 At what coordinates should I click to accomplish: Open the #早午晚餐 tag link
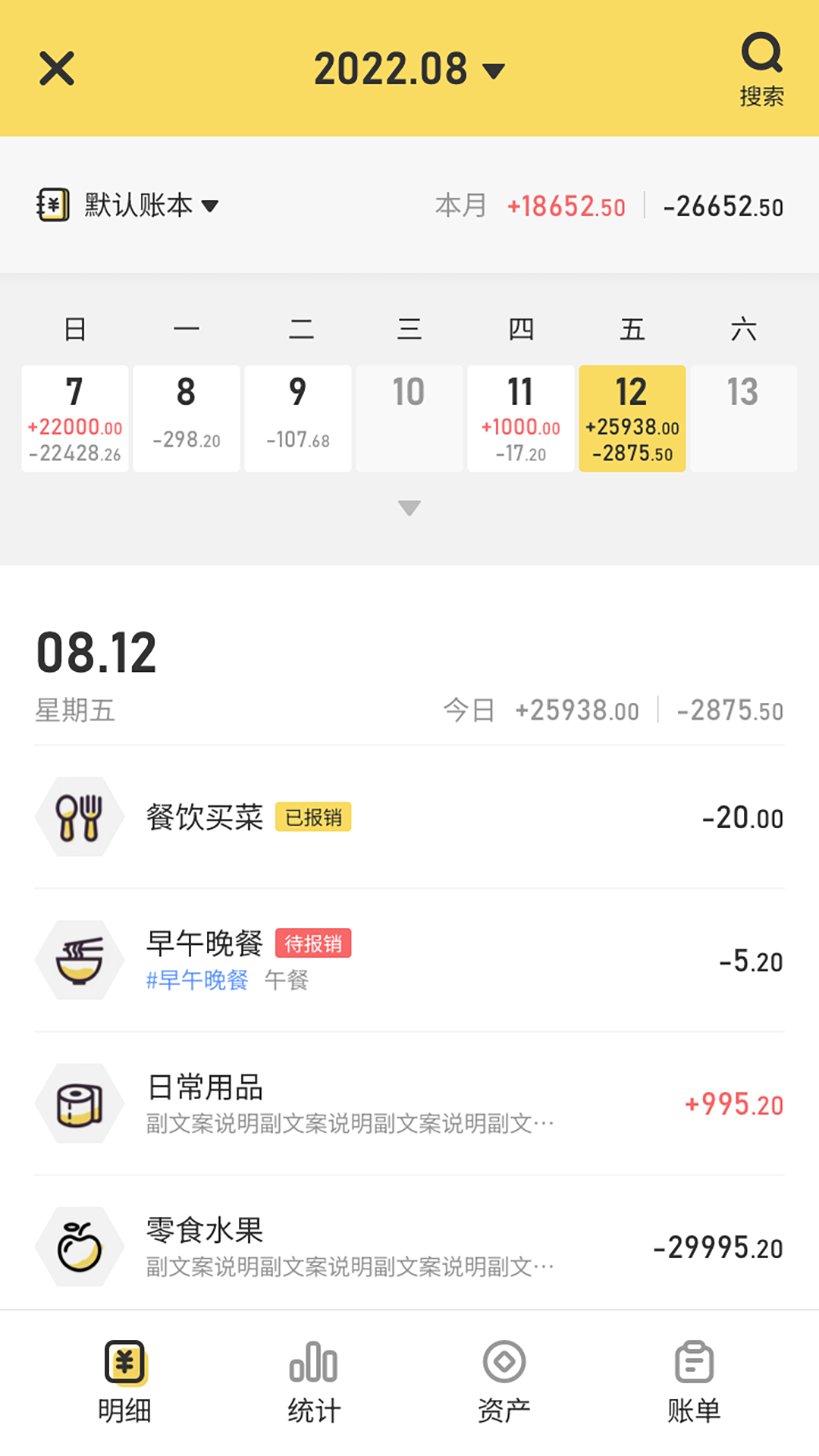pos(196,981)
